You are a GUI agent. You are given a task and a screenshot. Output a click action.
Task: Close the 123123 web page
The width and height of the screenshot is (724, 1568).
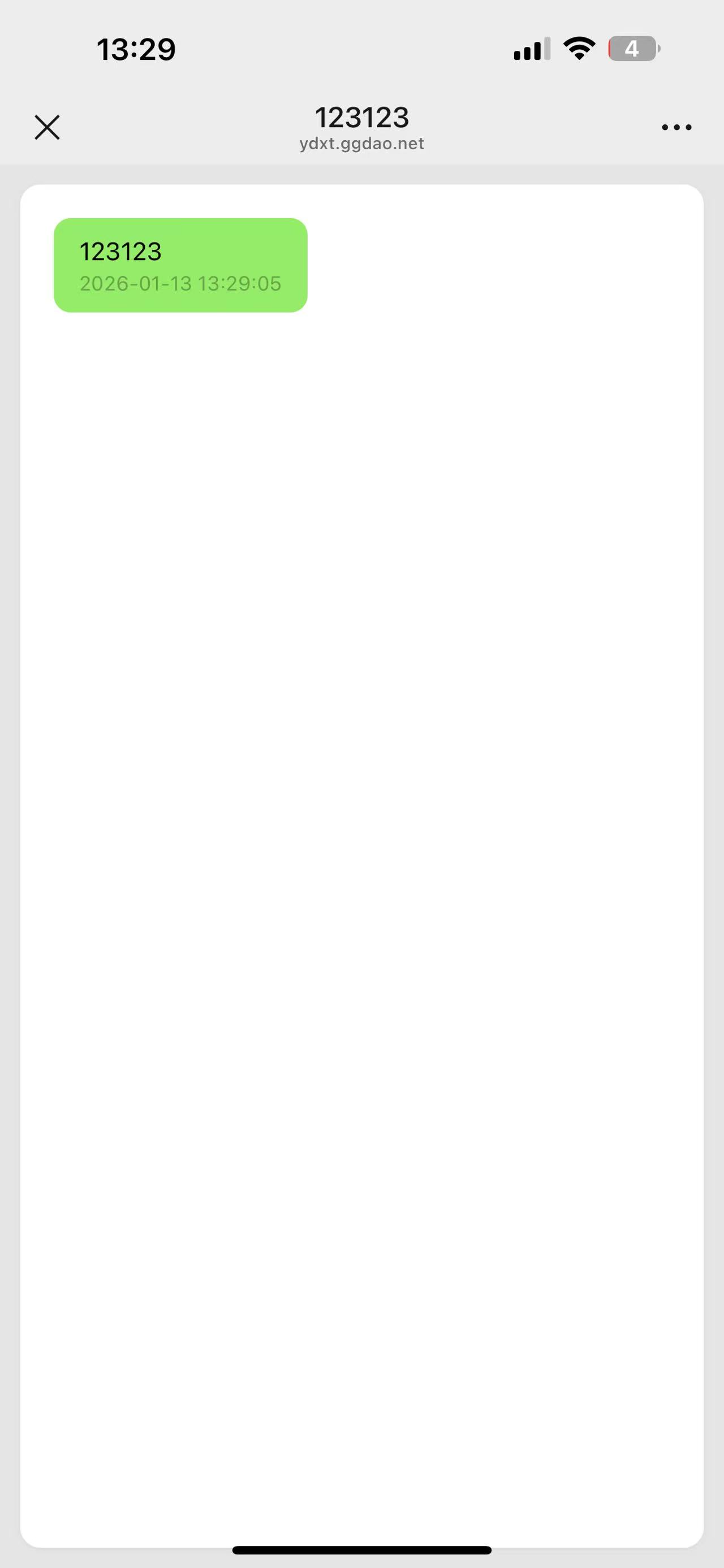click(x=47, y=127)
